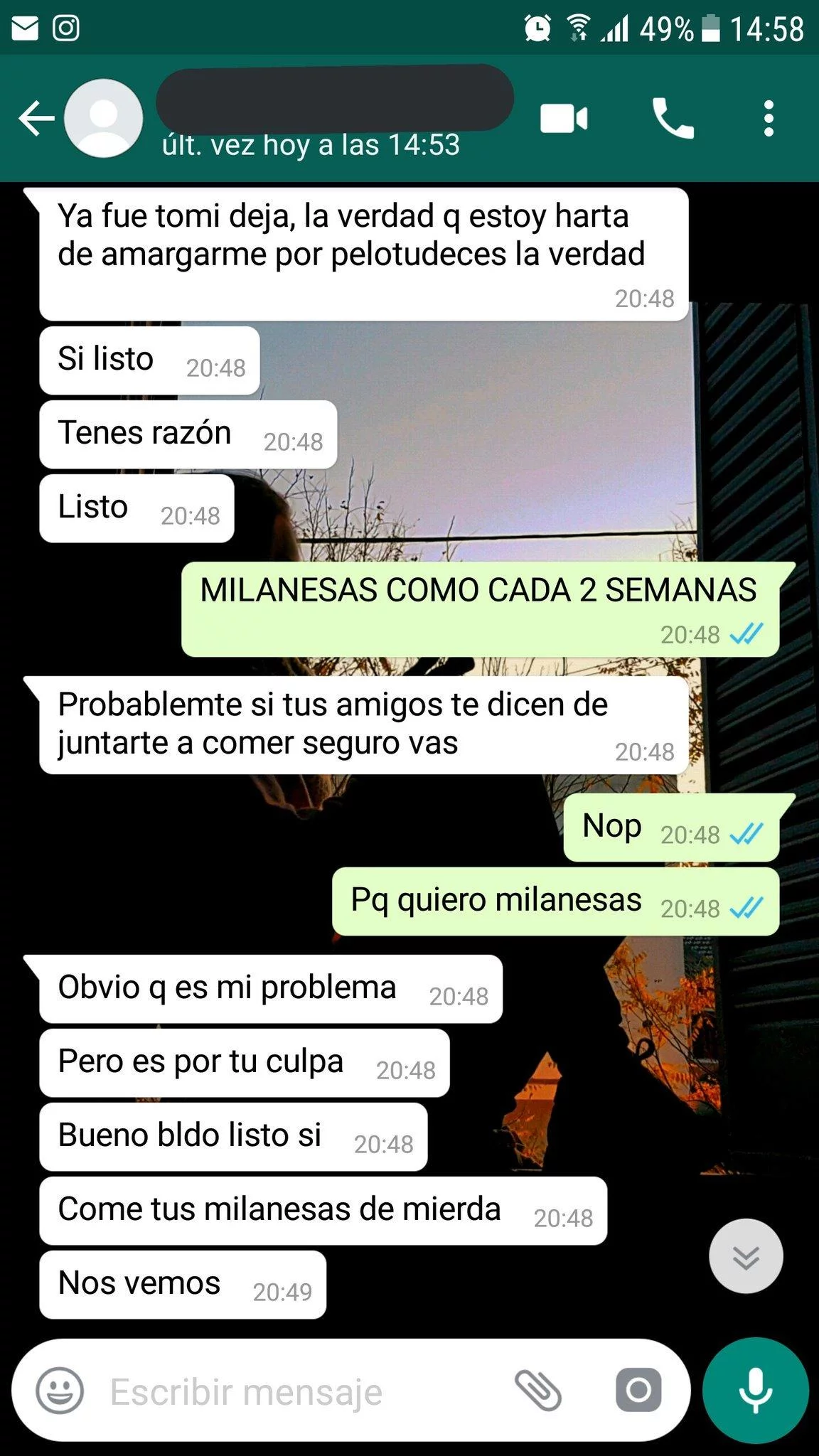Open the camera from the chat
This screenshot has height=1456, width=819.
[638, 1391]
